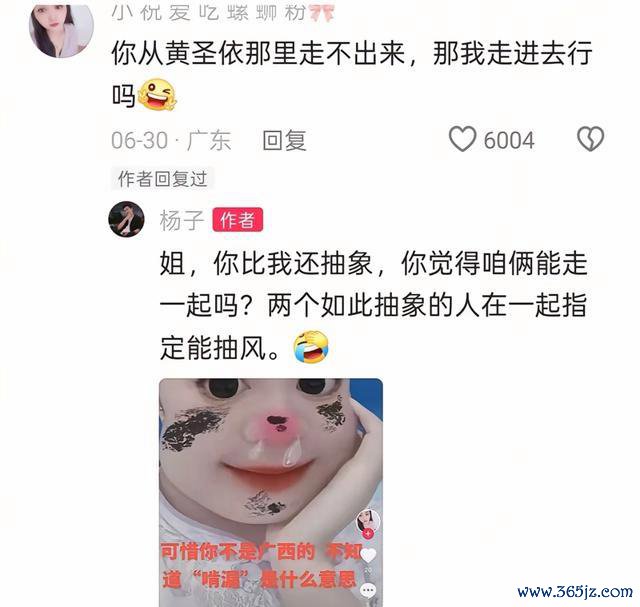The width and height of the screenshot is (640, 607).
Task: Open the top commenter's profile avatar
Action: [61, 29]
